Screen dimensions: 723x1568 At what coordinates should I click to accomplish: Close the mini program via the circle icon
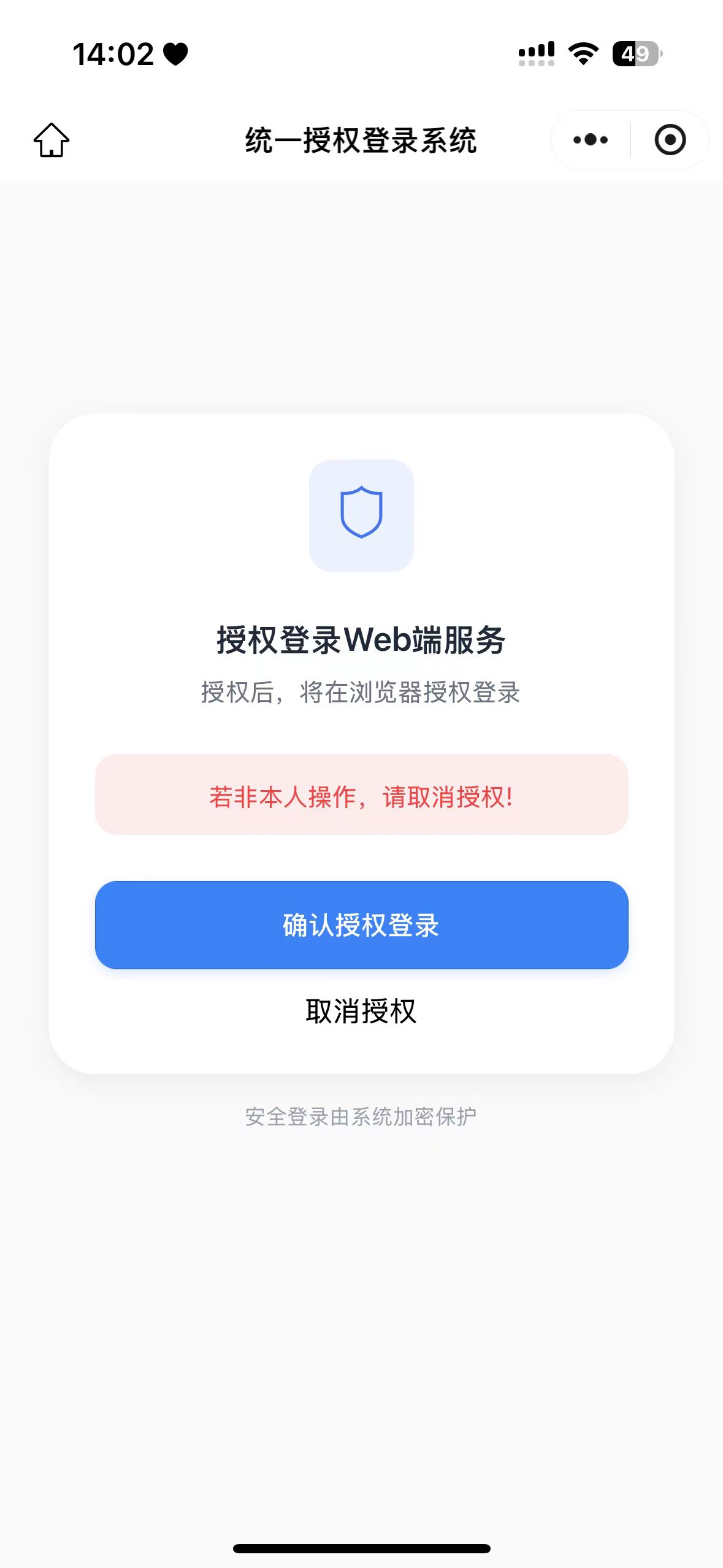pos(670,140)
